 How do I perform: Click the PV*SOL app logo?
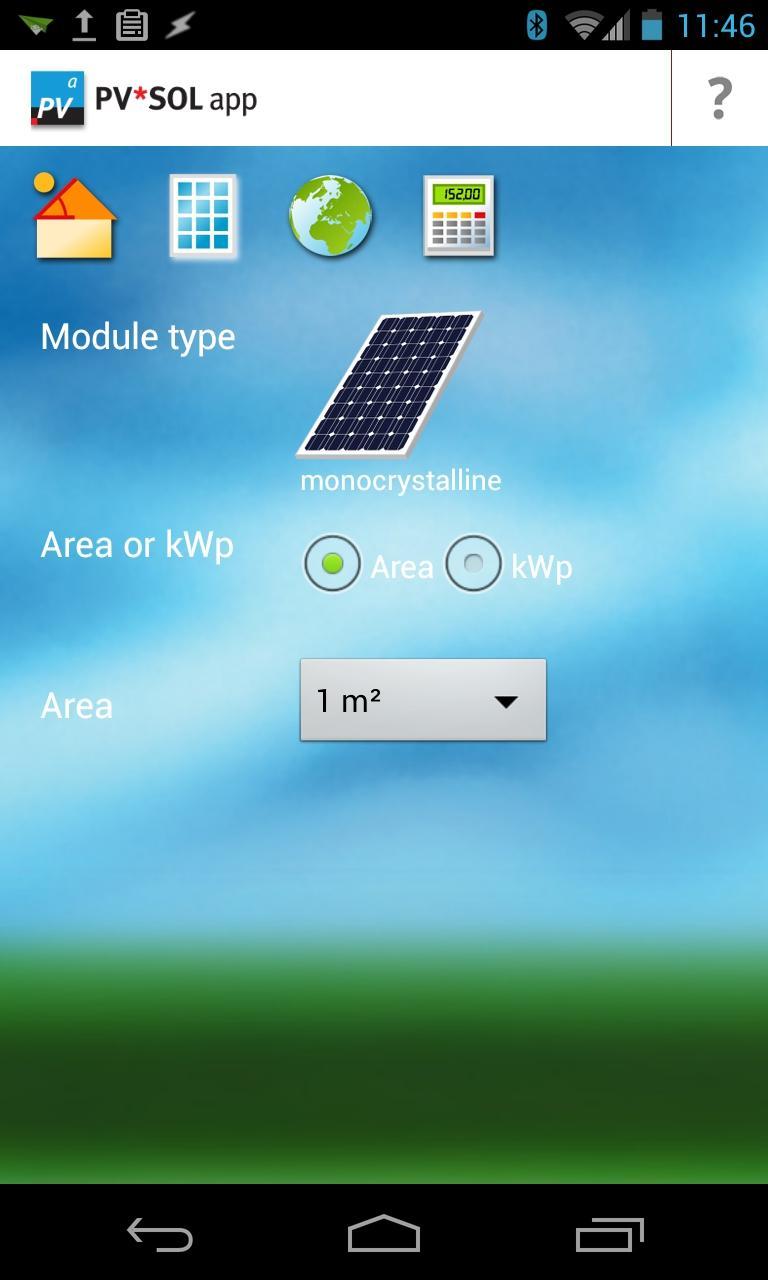tap(58, 97)
